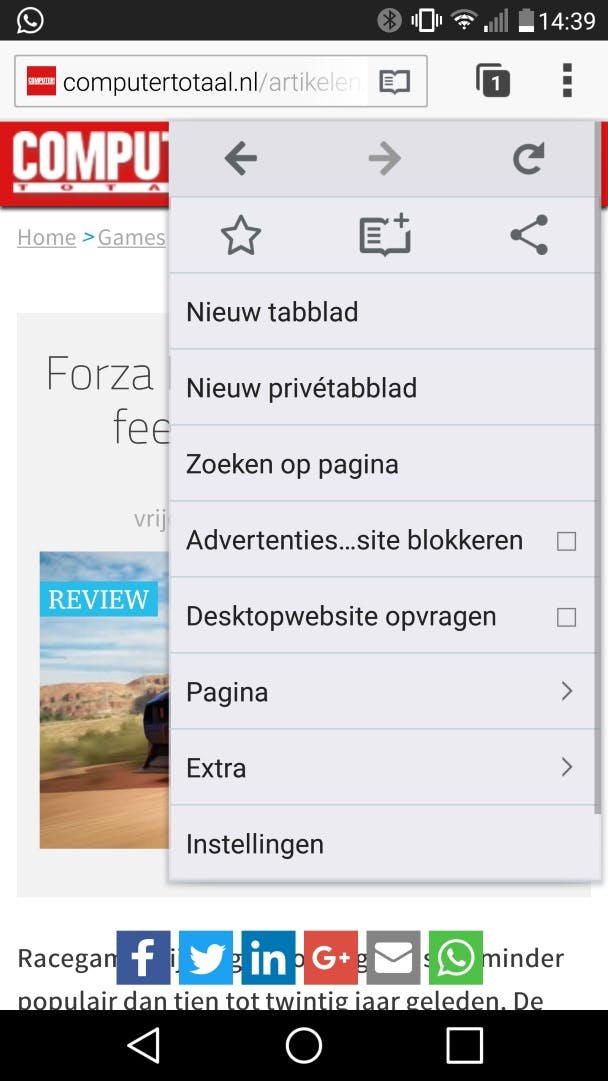Viewport: 608px width, 1081px height.
Task: Go to the Android home screen
Action: 304,1045
